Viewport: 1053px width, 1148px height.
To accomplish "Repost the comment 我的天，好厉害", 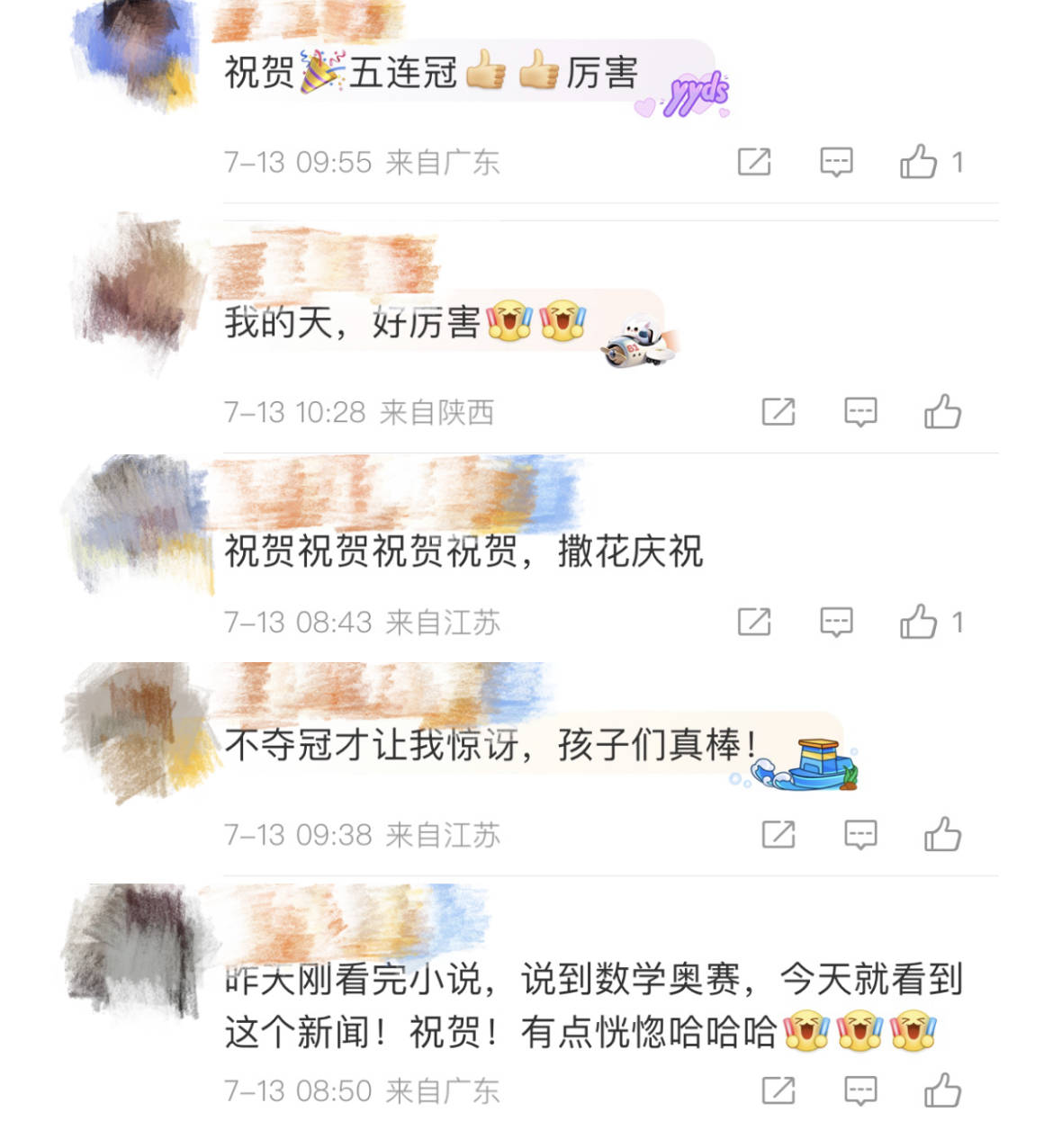I will click(778, 412).
